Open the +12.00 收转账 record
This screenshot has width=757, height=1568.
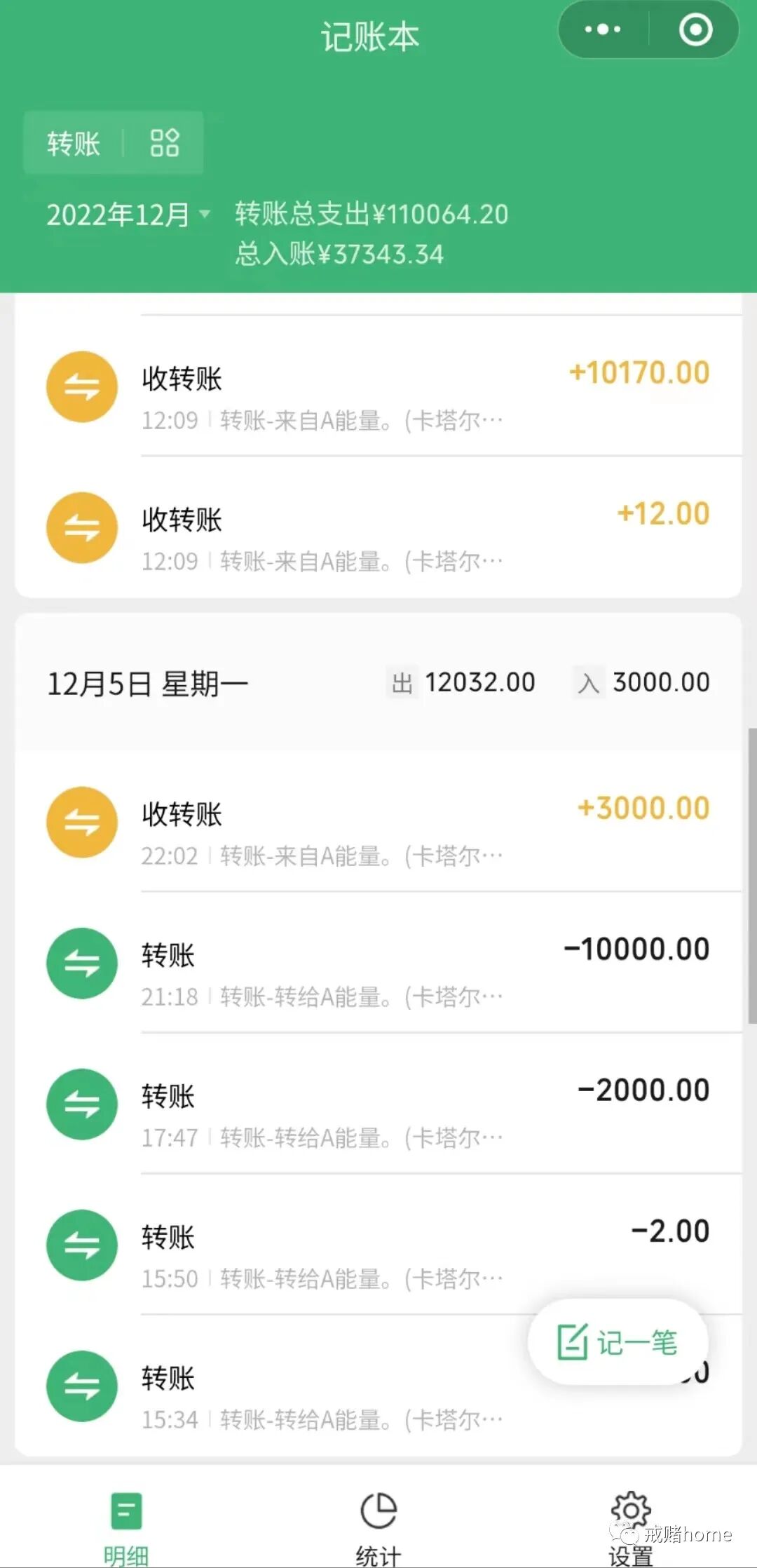378,528
